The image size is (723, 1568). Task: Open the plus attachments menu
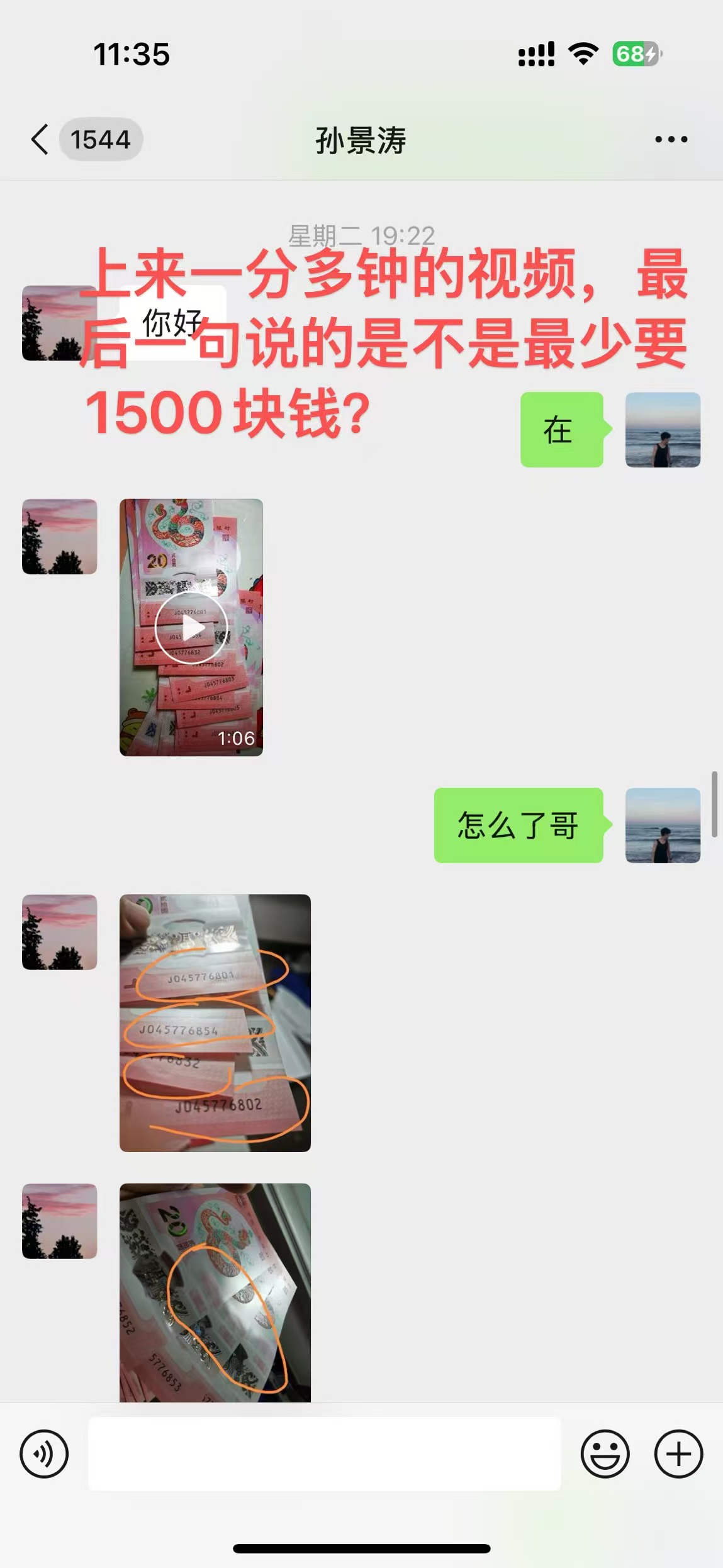point(678,1453)
